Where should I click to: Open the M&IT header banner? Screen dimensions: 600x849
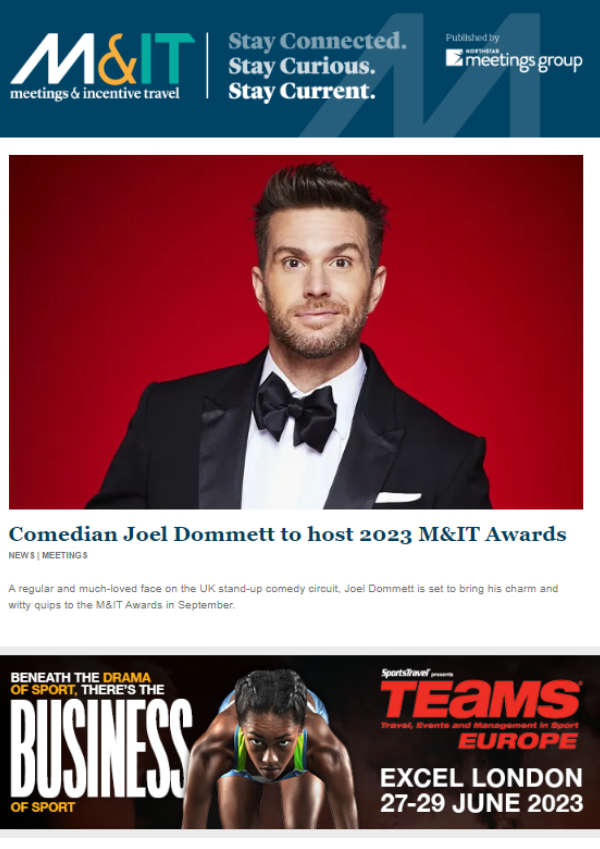300,68
